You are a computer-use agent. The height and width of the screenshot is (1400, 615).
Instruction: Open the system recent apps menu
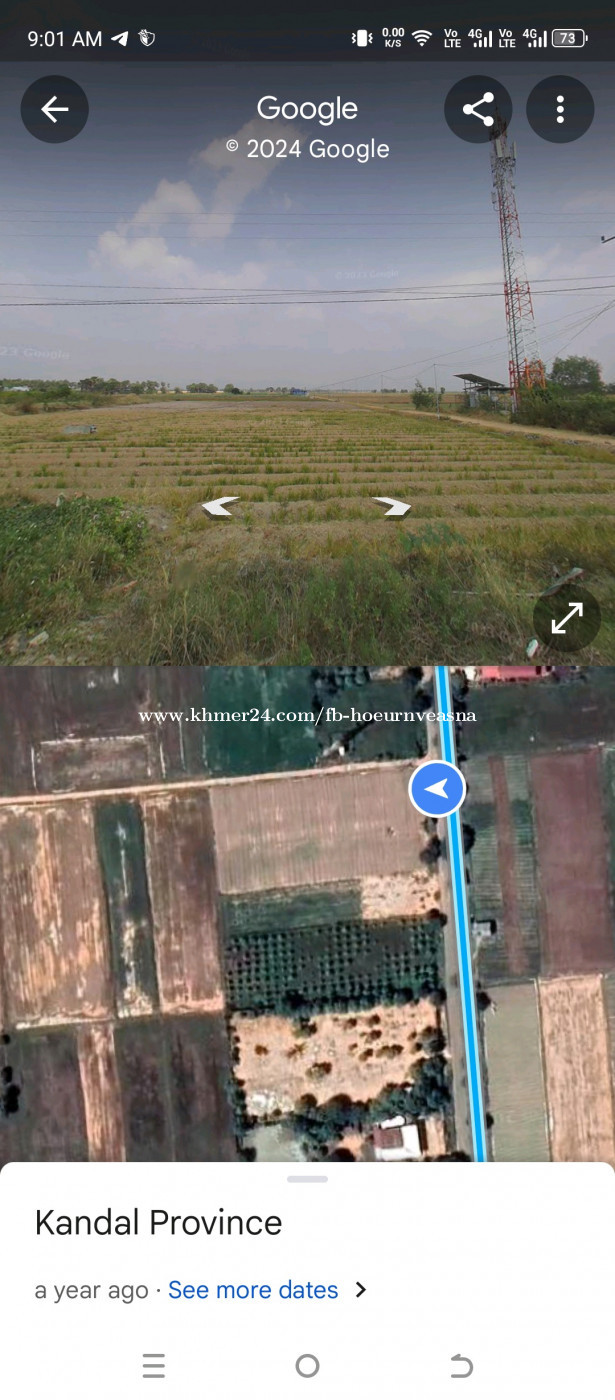pyautogui.click(x=153, y=1365)
